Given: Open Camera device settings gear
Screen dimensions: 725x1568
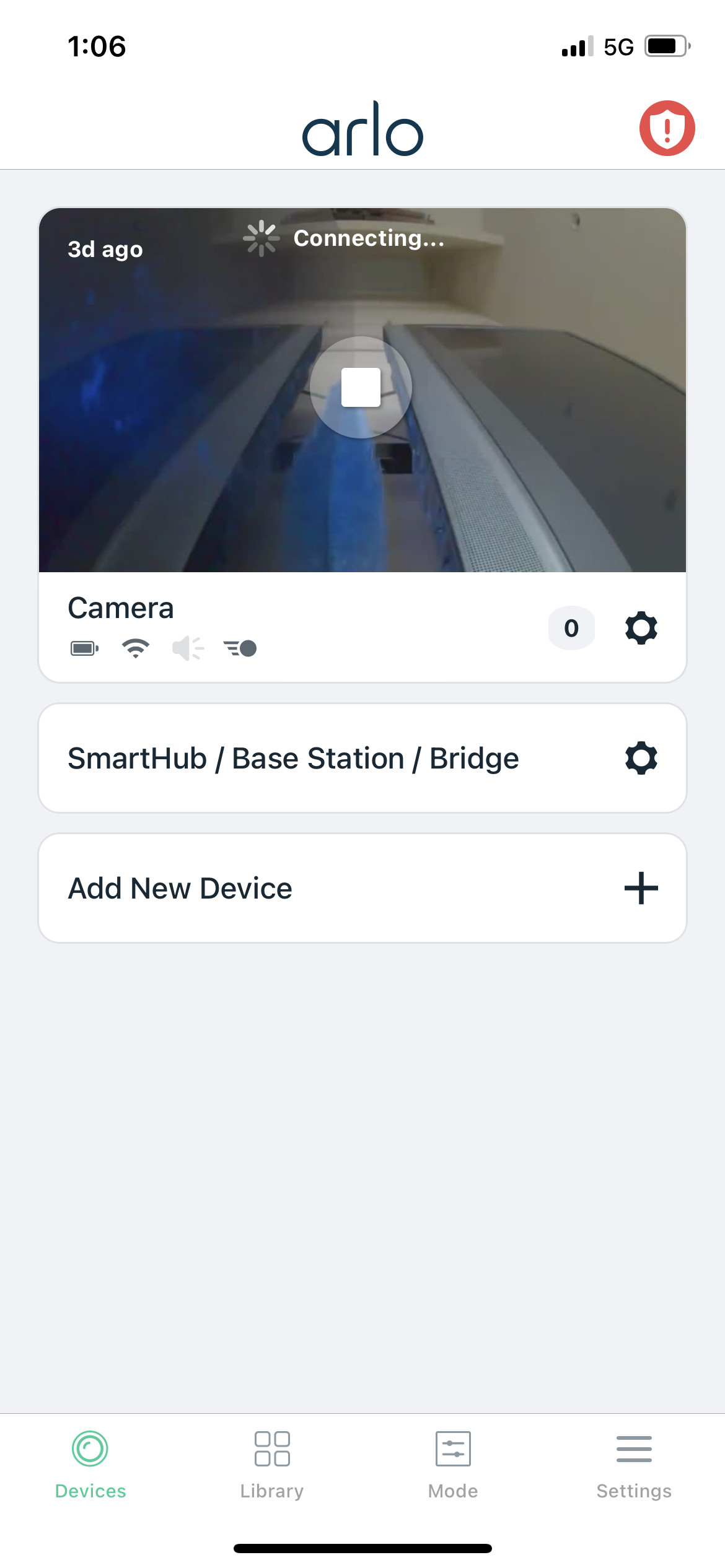Looking at the screenshot, I should coord(641,628).
